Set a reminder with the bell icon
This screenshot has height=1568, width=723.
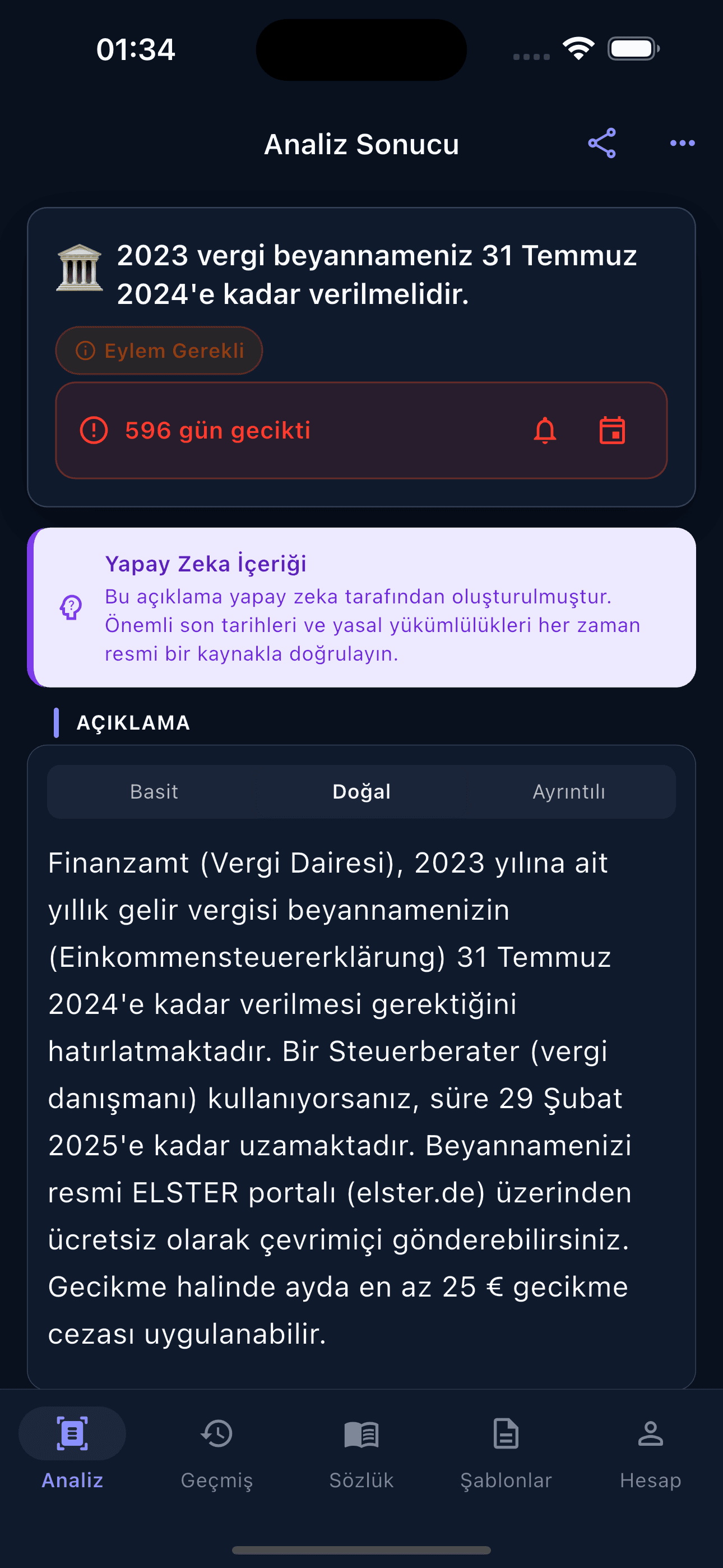pos(545,430)
